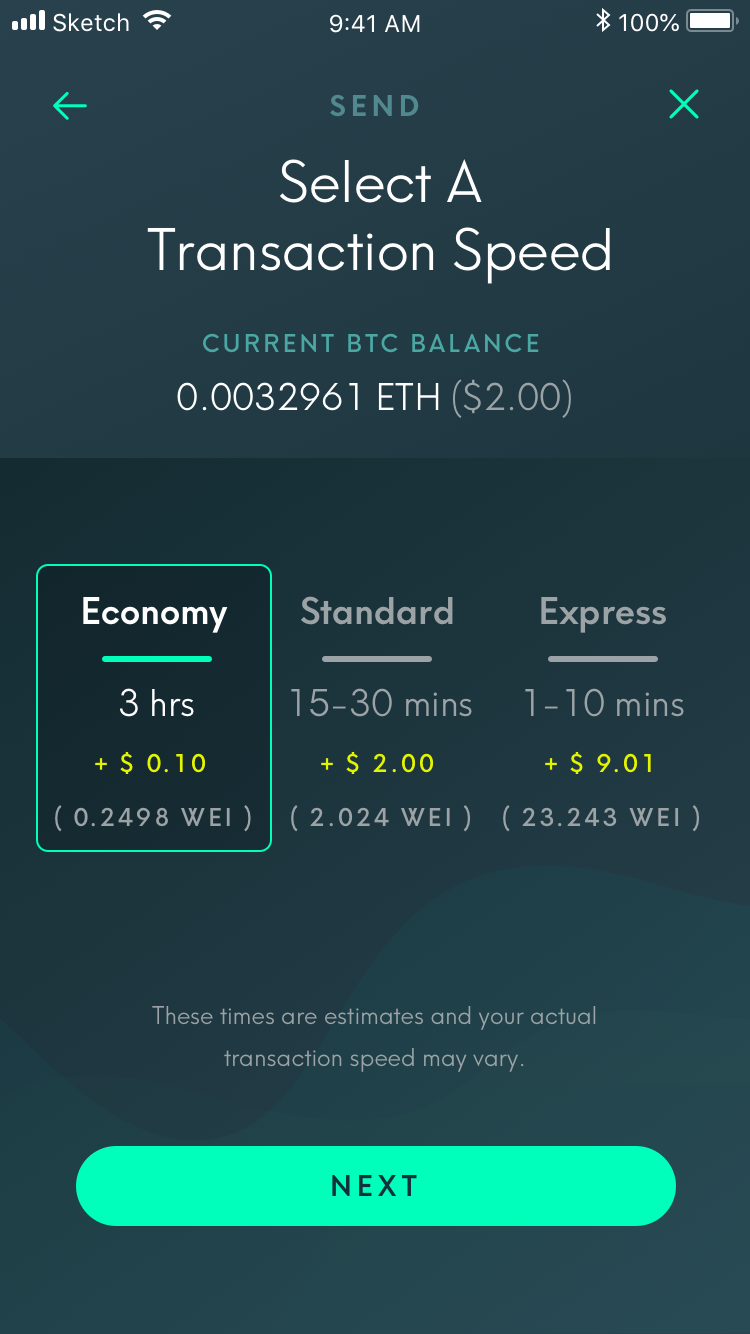Close the Send screen with X

pyautogui.click(x=684, y=104)
